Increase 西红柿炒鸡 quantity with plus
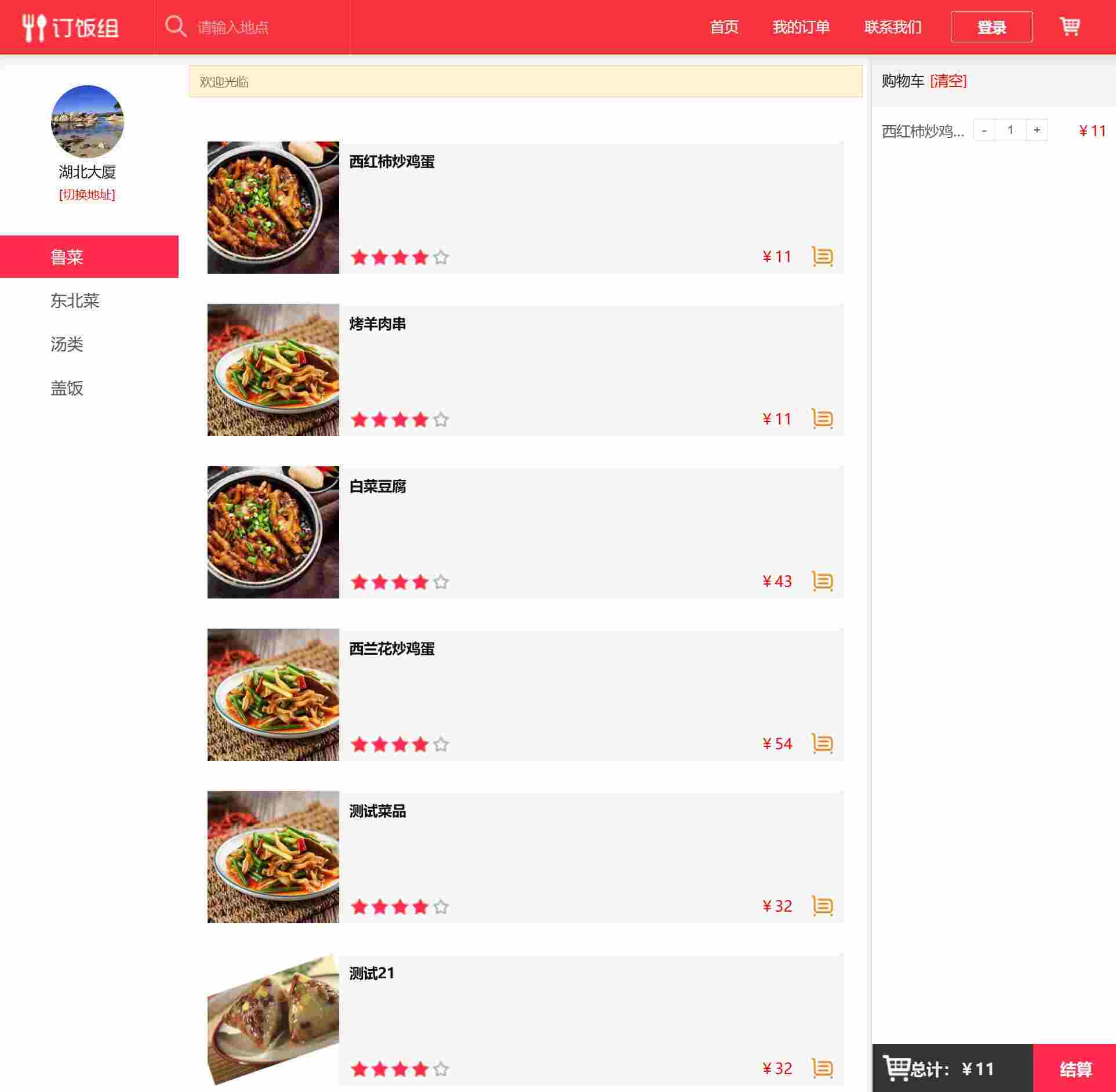The height and width of the screenshot is (1092, 1116). [1037, 130]
